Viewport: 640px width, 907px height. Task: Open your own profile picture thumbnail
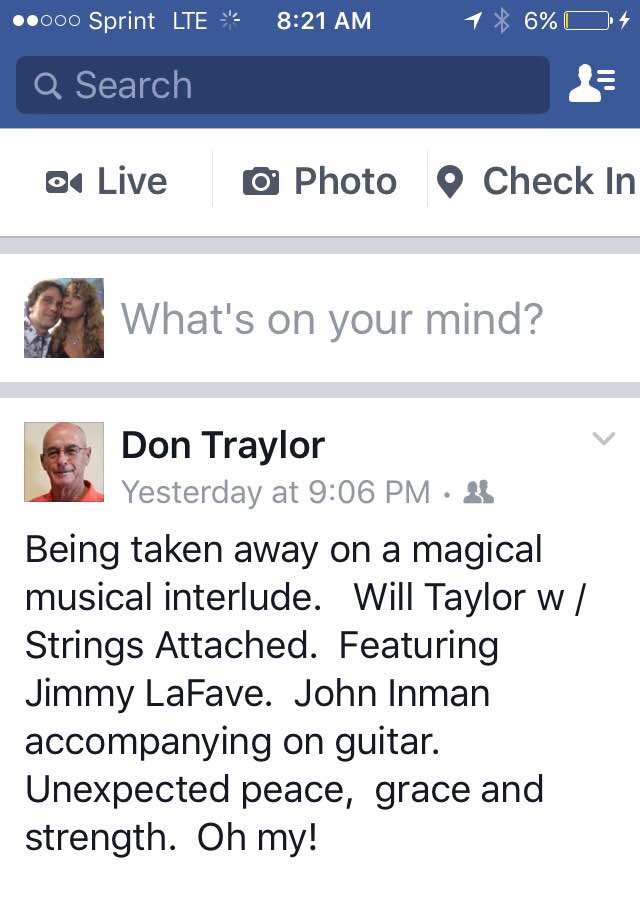tap(64, 318)
